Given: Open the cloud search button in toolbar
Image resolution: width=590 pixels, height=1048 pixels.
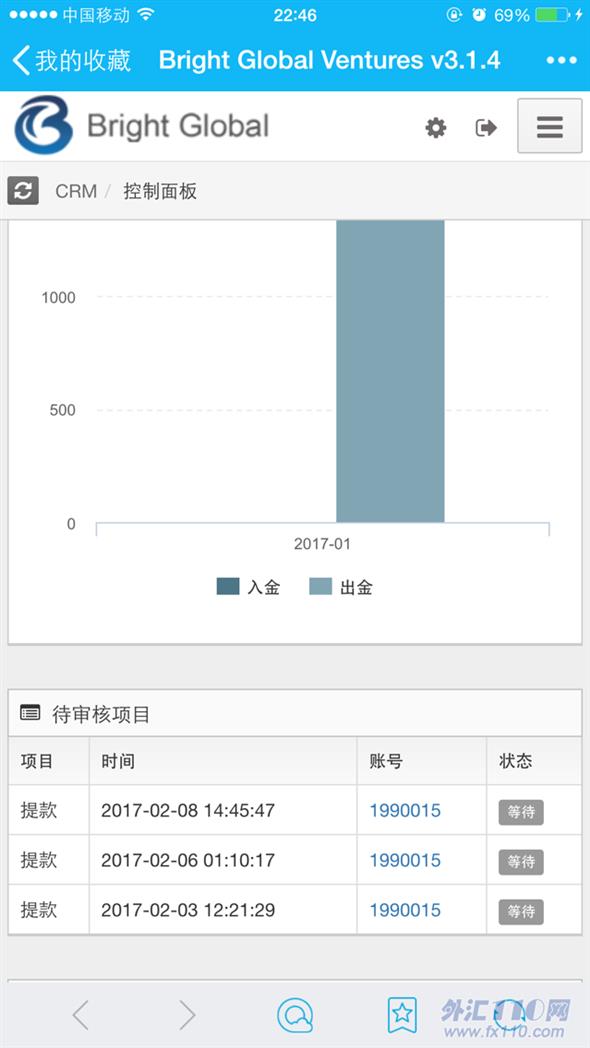Looking at the screenshot, I should [x=295, y=1015].
